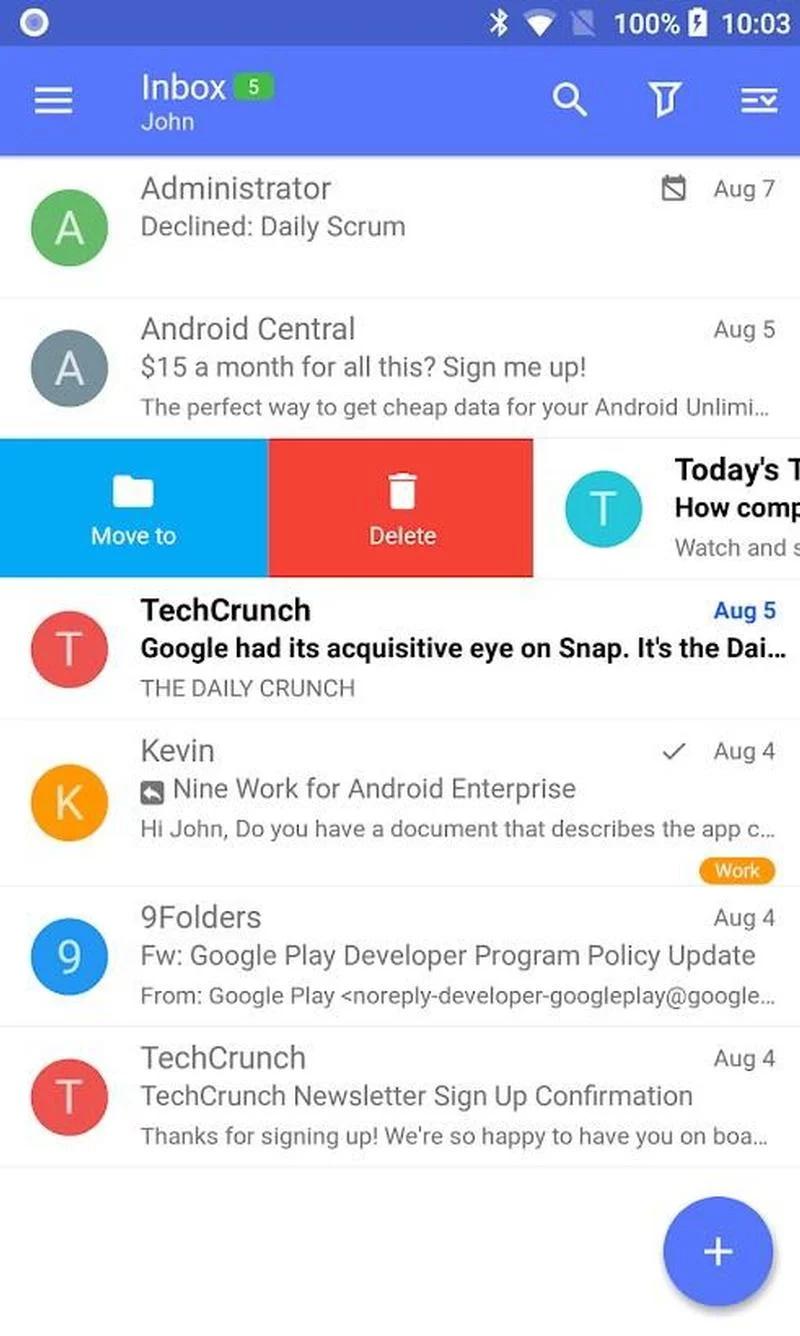Viewport: 800px width, 1336px height.
Task: Open the filter funnel icon
Action: point(664,100)
